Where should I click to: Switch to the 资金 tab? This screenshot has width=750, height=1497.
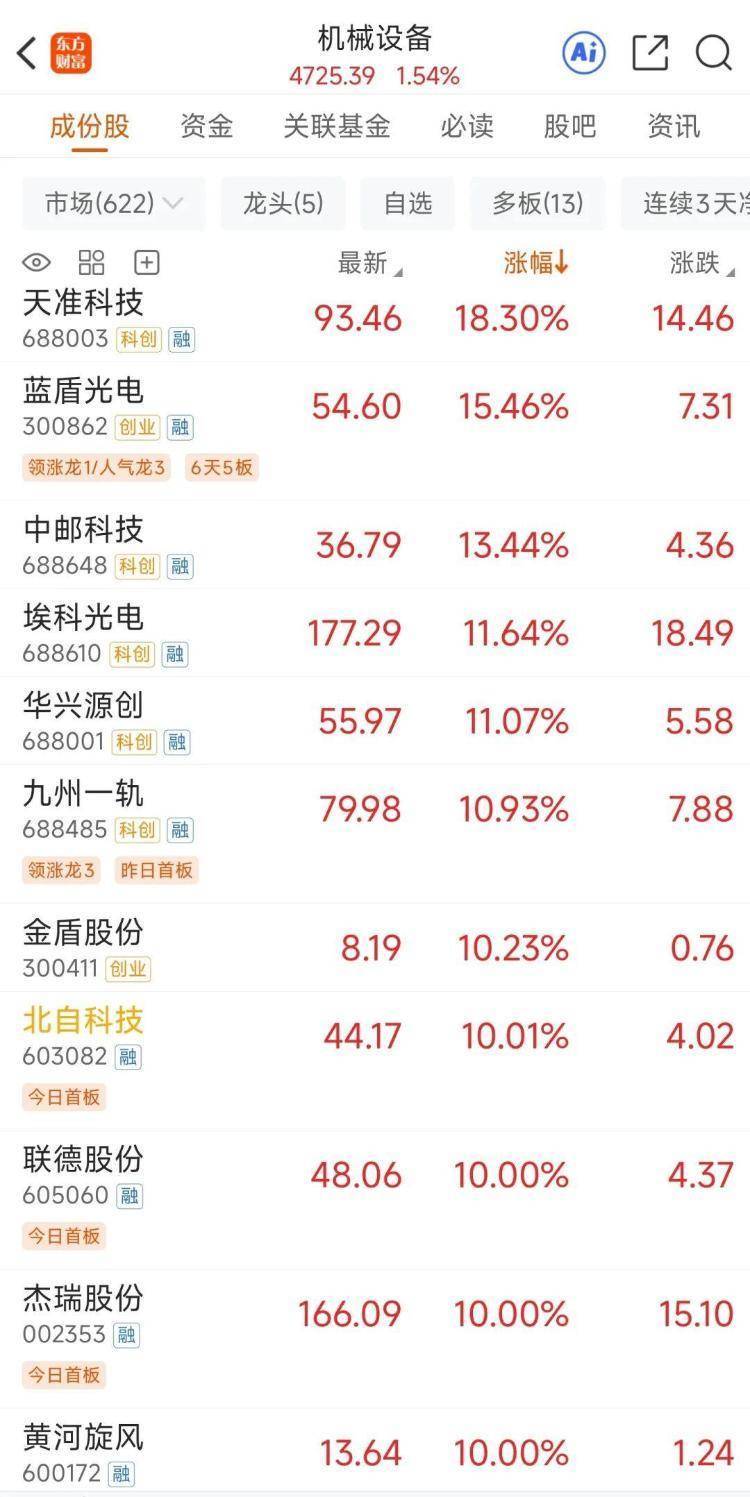coord(206,127)
